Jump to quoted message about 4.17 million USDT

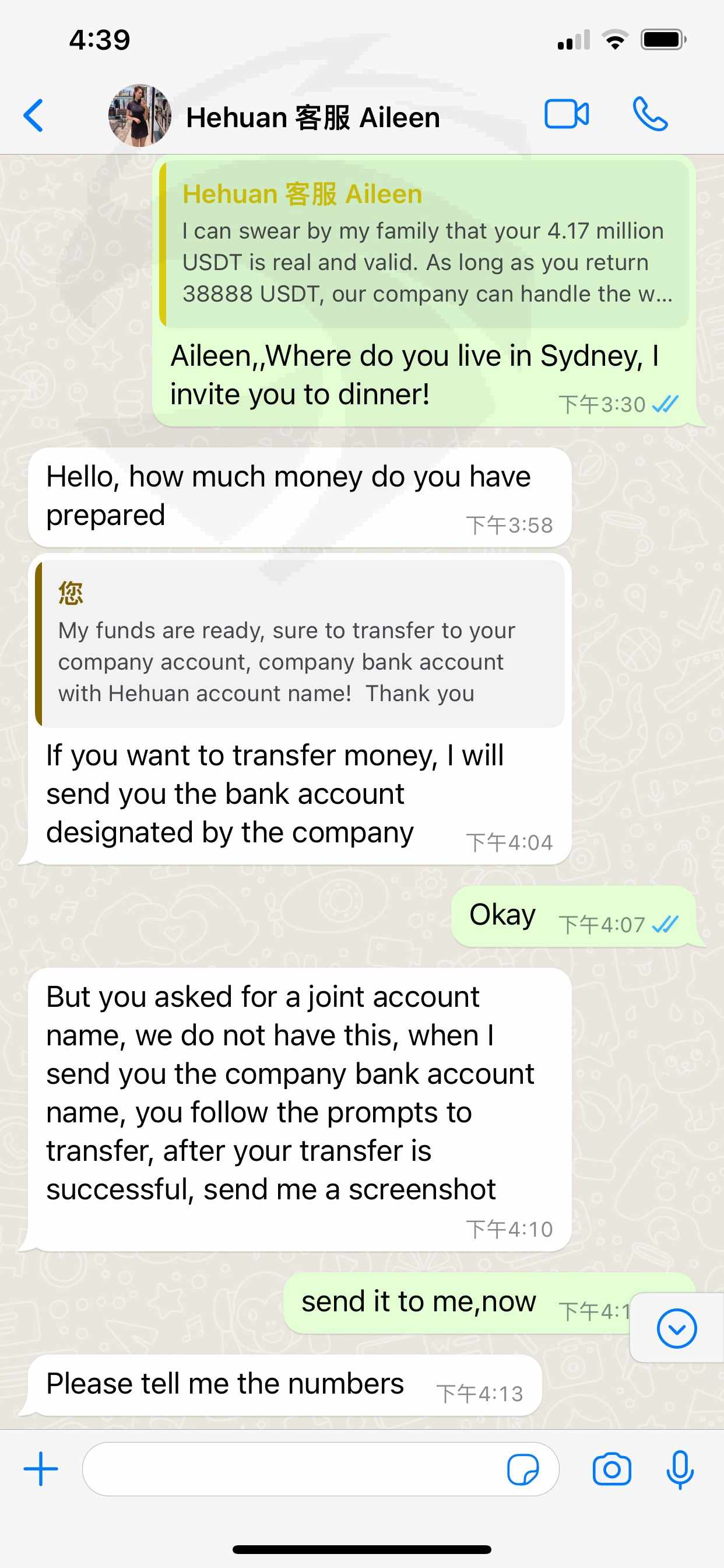pyautogui.click(x=424, y=244)
